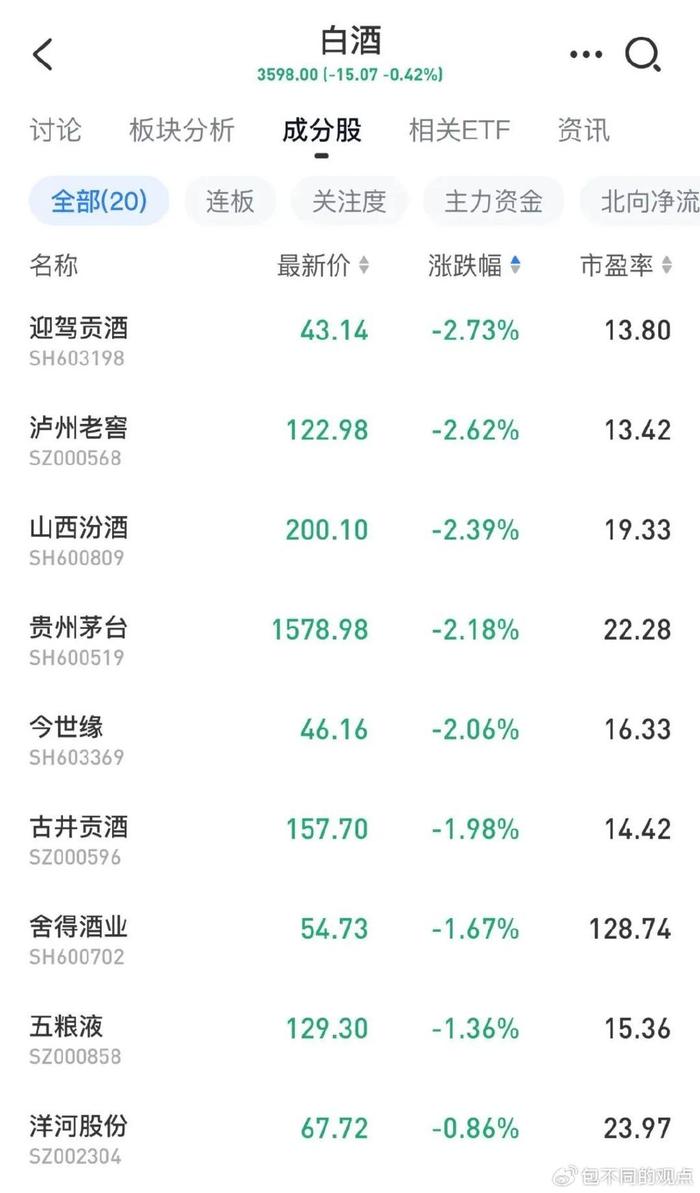700x1193 pixels.
Task: Open the 洋河股份 stock row
Action: point(350,1138)
